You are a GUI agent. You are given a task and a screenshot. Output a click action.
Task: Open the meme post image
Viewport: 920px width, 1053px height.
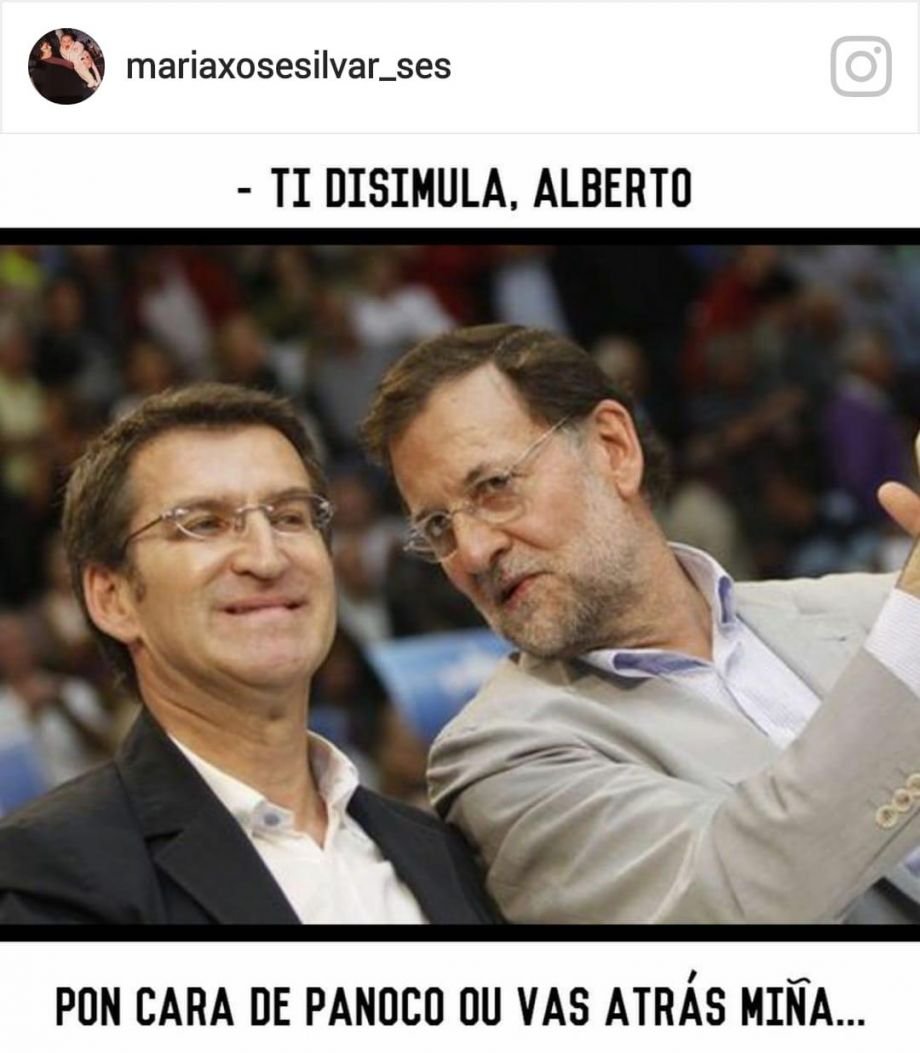coord(460,590)
